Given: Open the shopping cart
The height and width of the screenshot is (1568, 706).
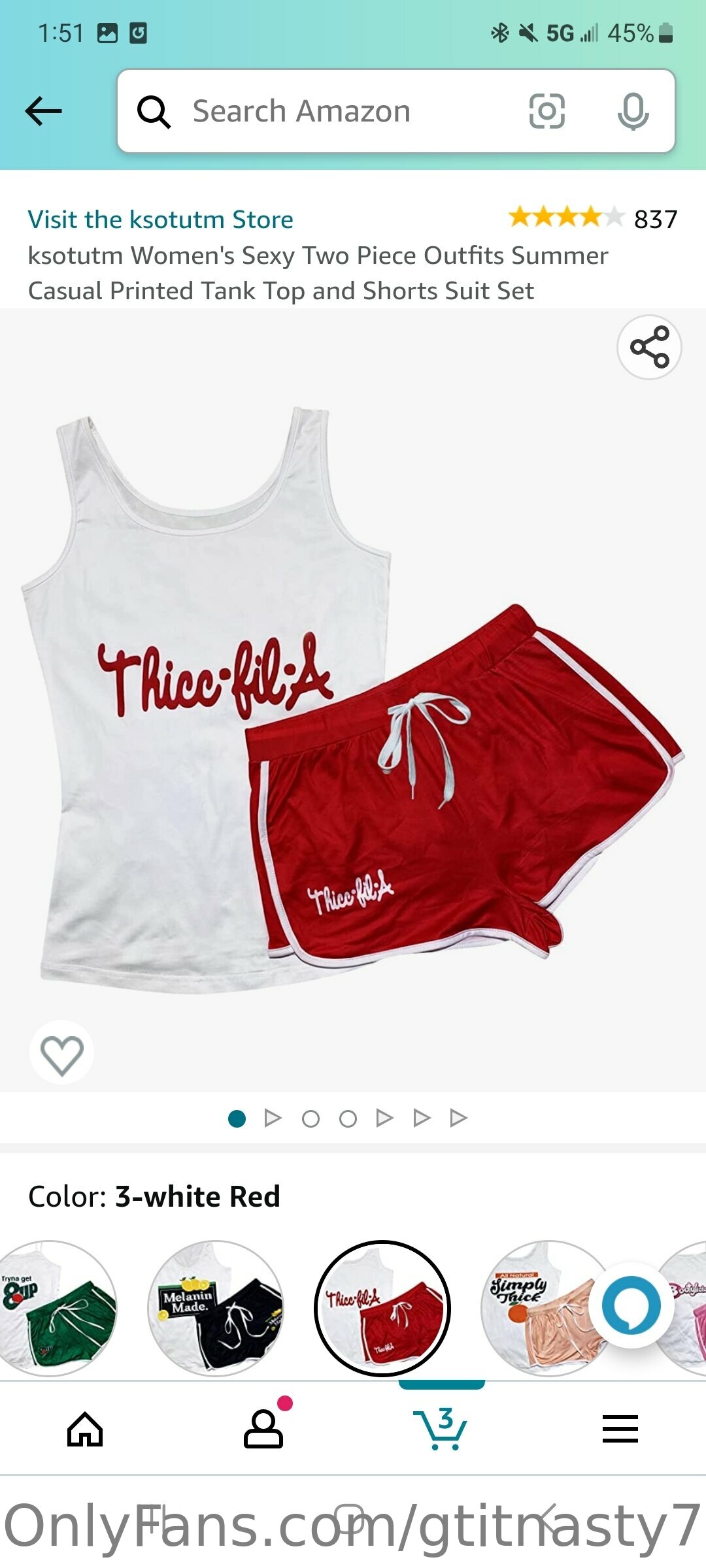Looking at the screenshot, I should pos(441,1429).
